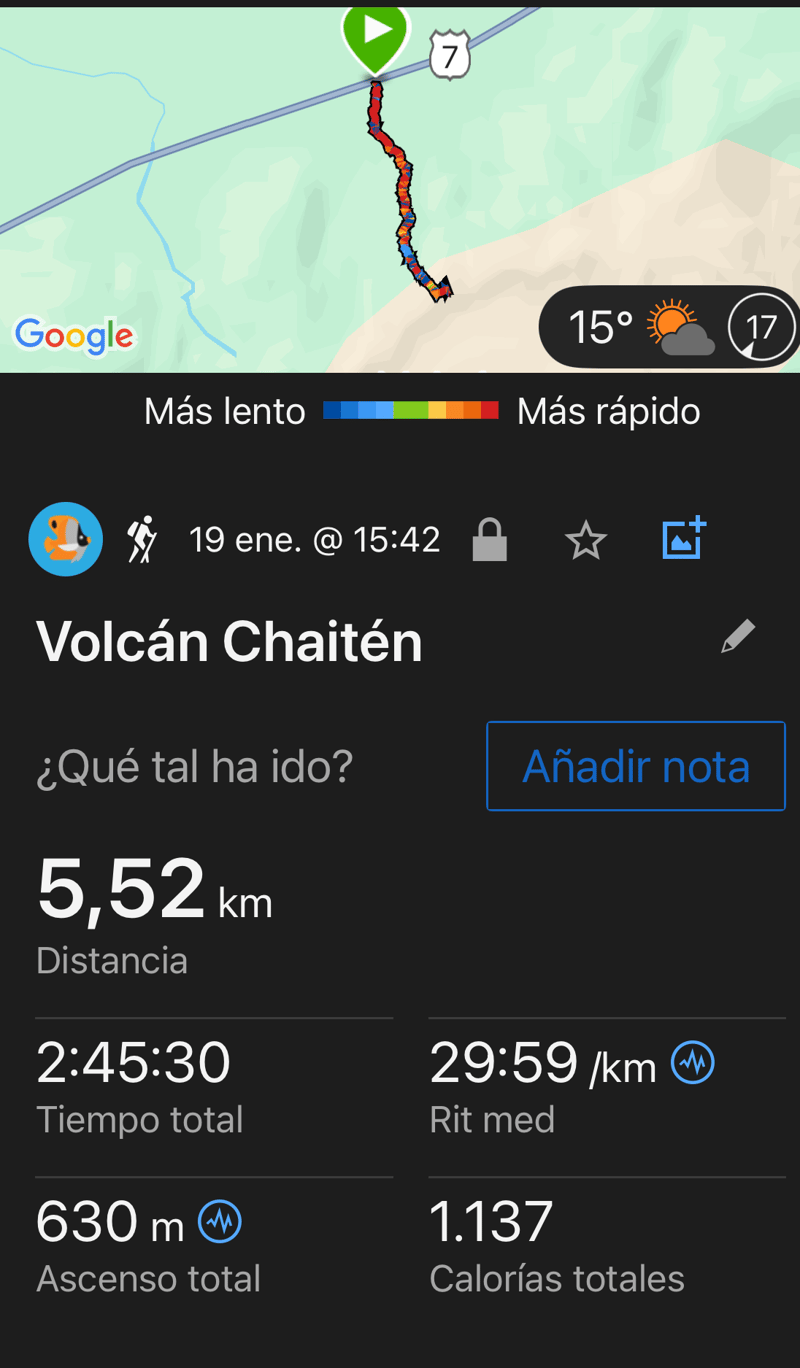This screenshot has width=800, height=1368.
Task: Edit the Volcán Chaitén activity title
Action: click(738, 636)
